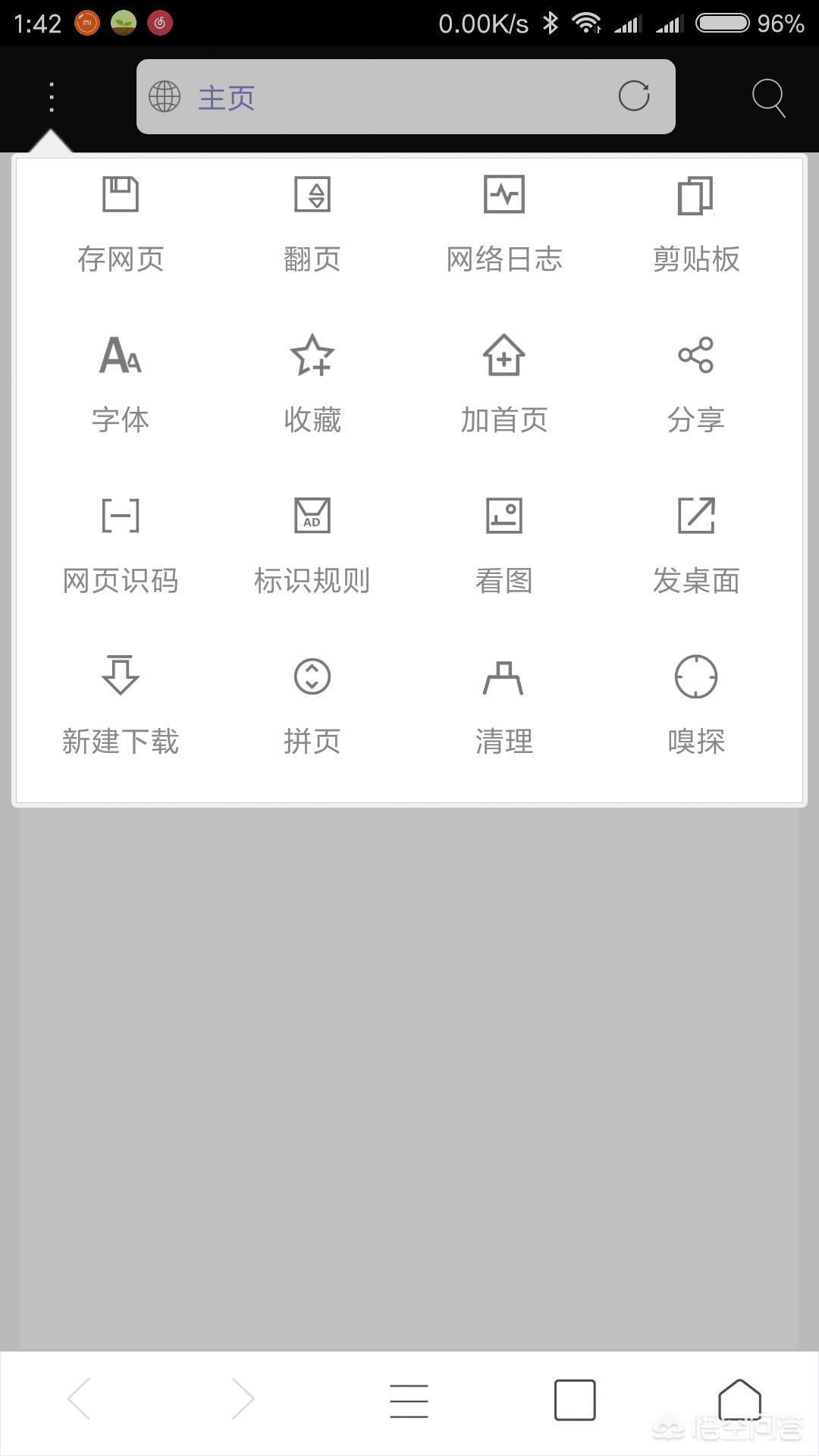Tap the square tabs button in bottom bar

pyautogui.click(x=575, y=1400)
